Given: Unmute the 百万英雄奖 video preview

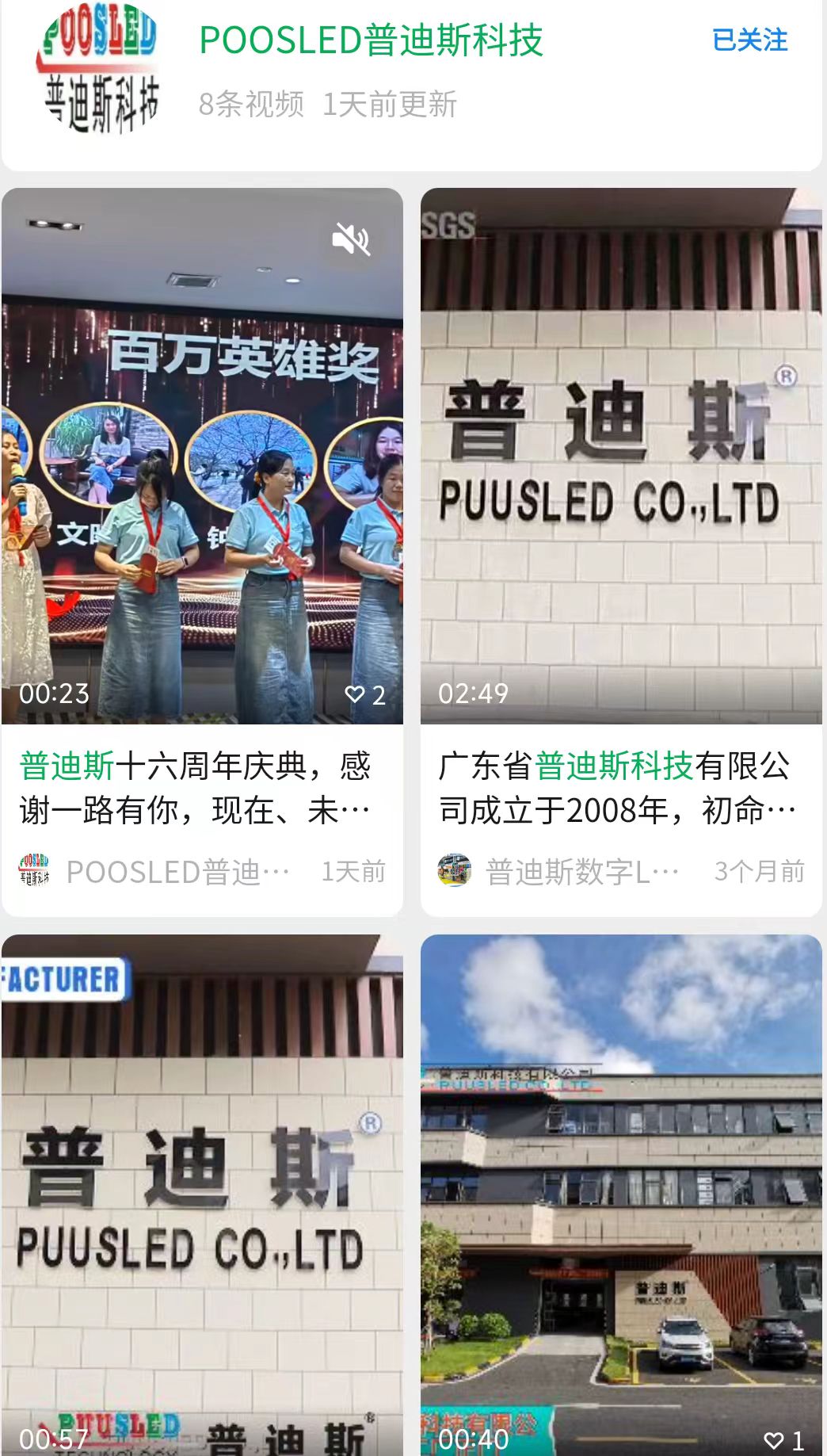Looking at the screenshot, I should pyautogui.click(x=351, y=239).
